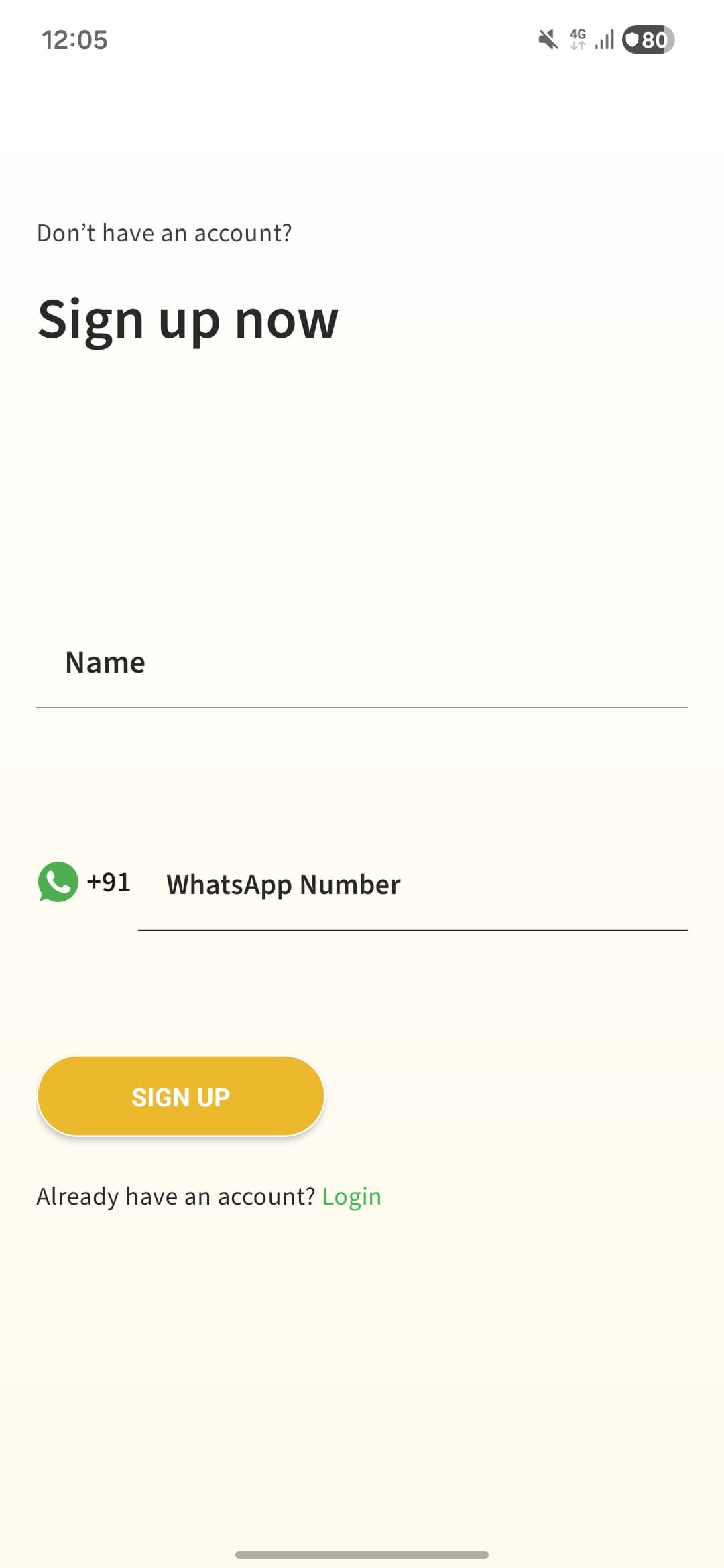Tap the WhatsApp Number field underline

[412, 929]
